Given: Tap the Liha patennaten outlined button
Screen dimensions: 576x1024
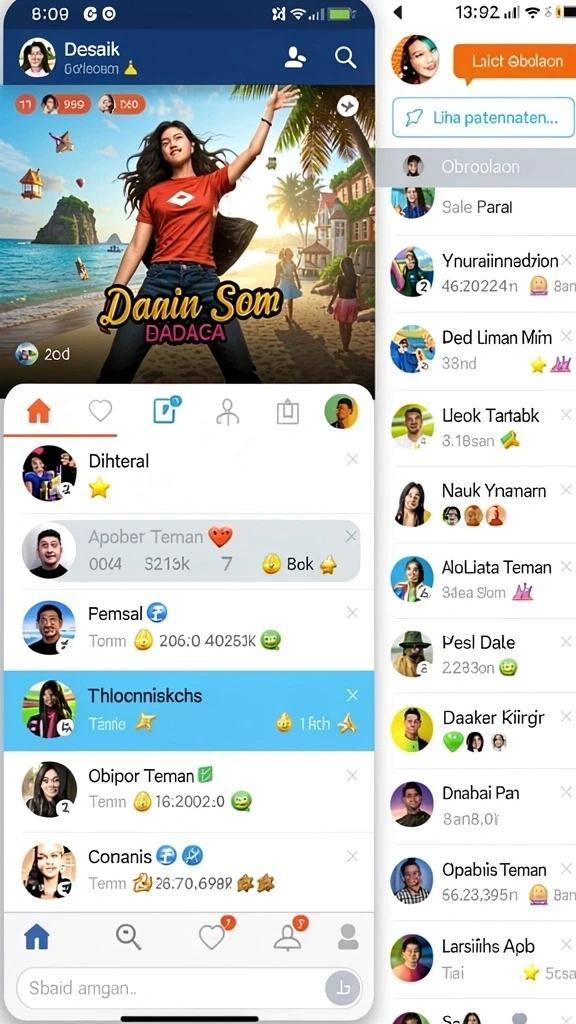Looking at the screenshot, I should click(x=483, y=118).
